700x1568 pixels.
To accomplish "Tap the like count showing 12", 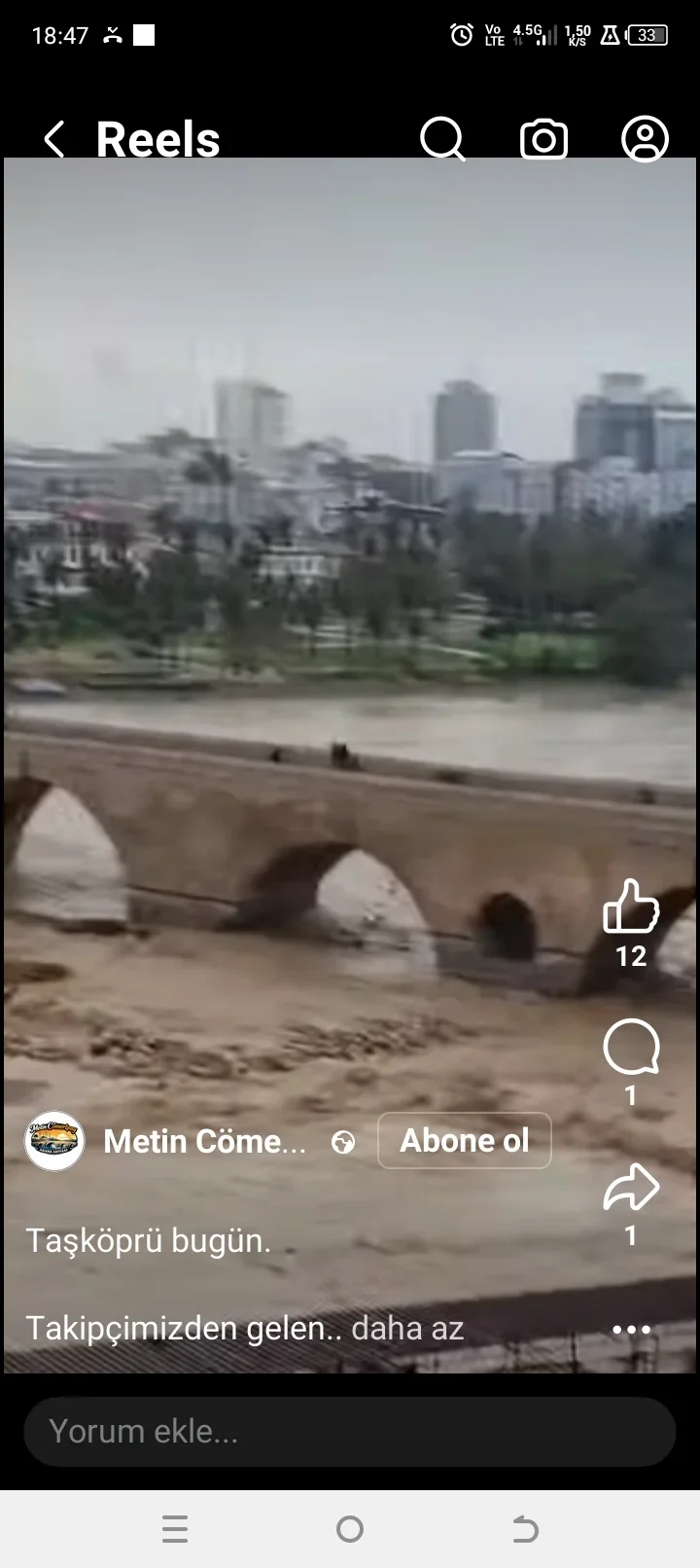I will 629,957.
